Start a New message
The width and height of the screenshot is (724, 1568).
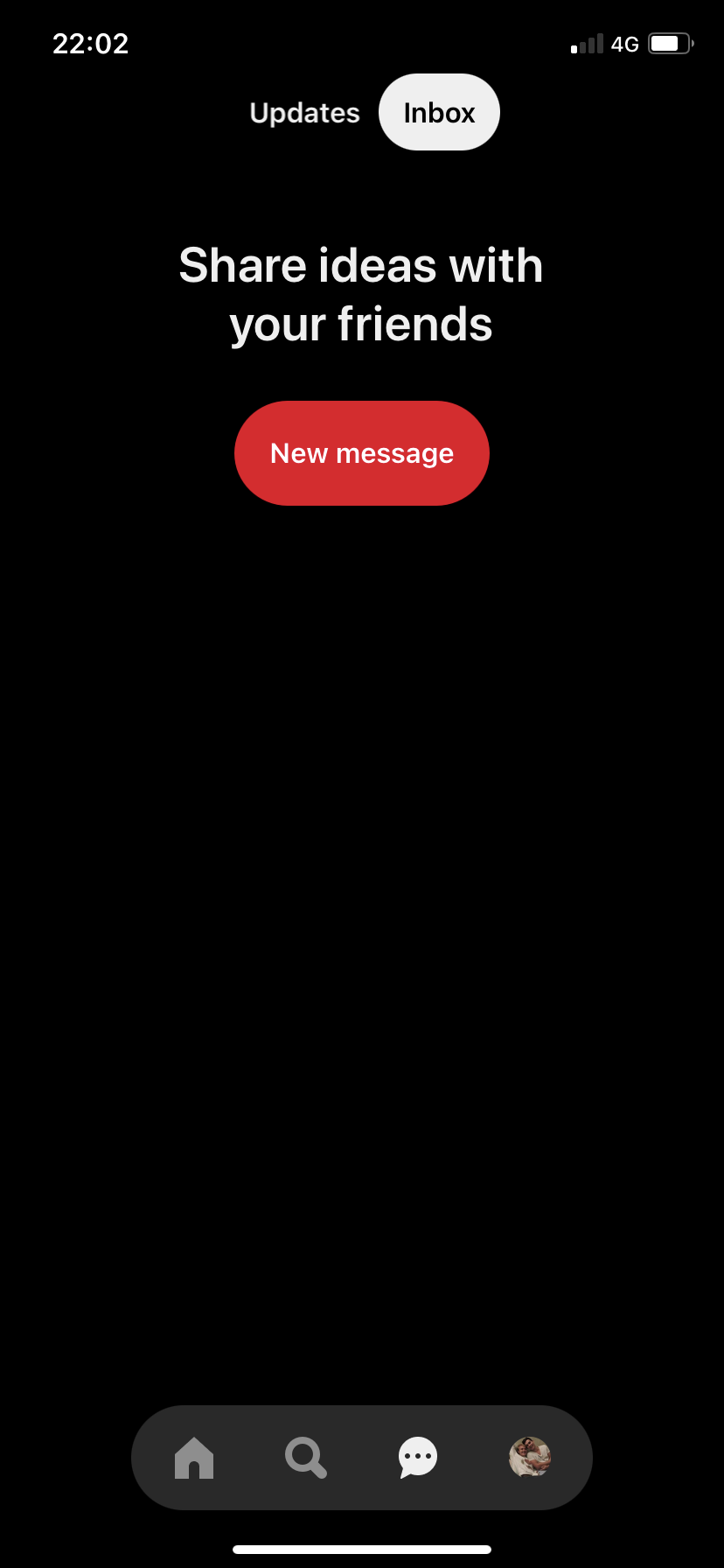(x=361, y=453)
